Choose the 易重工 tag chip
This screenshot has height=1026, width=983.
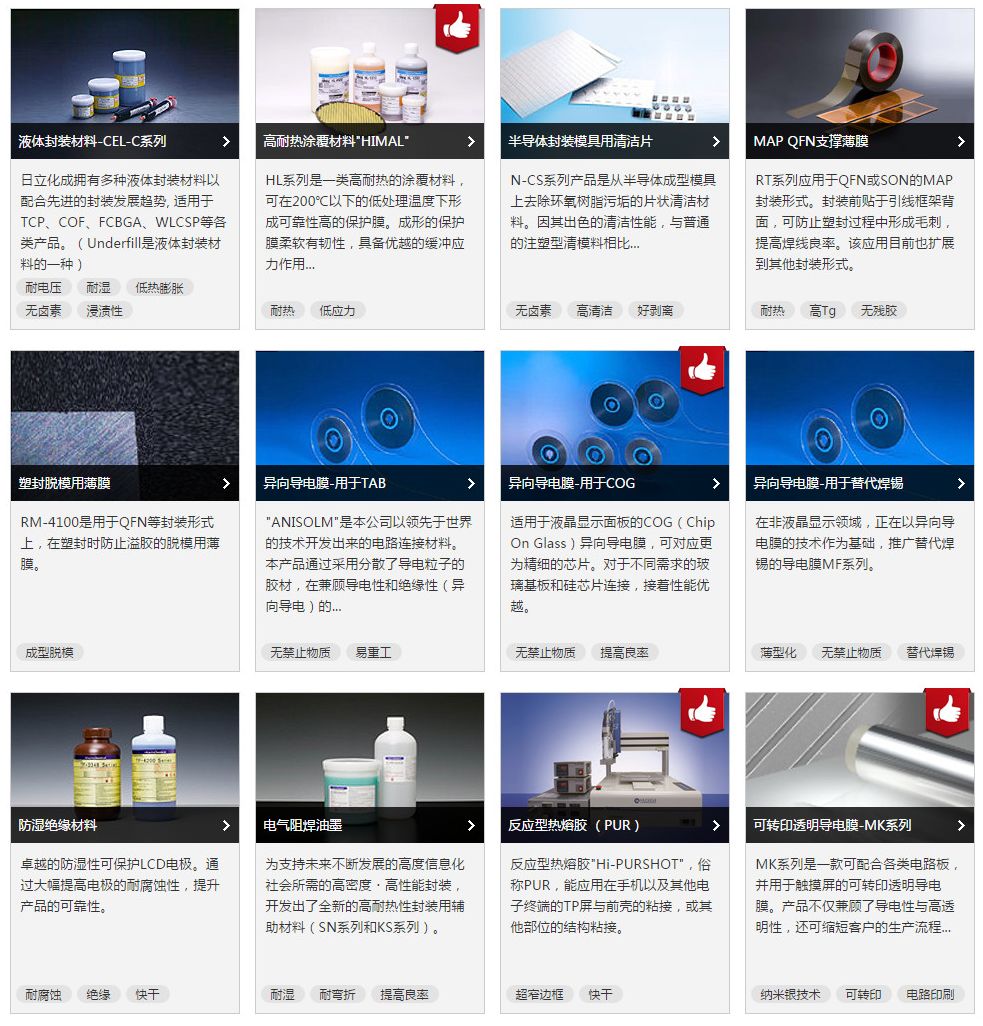pos(374,653)
